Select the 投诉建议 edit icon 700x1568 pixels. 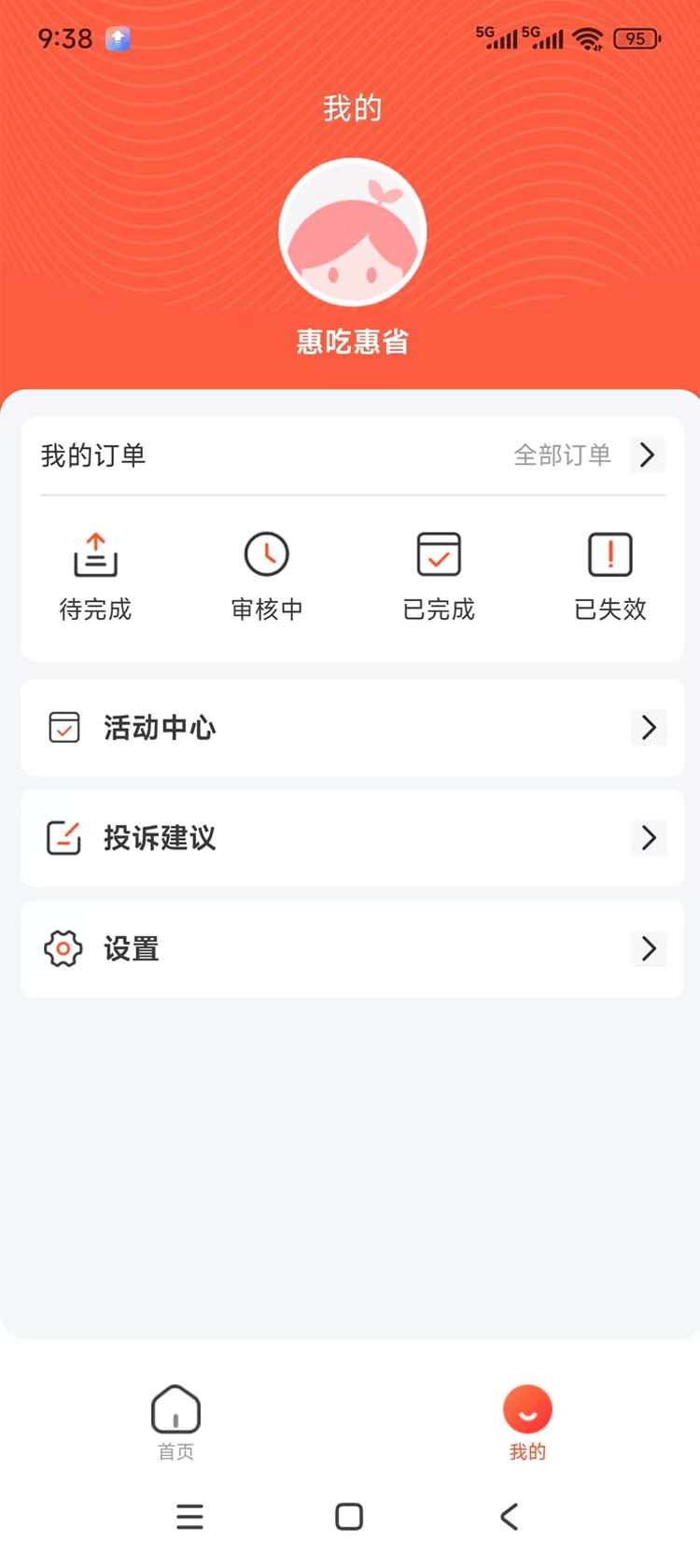(63, 836)
